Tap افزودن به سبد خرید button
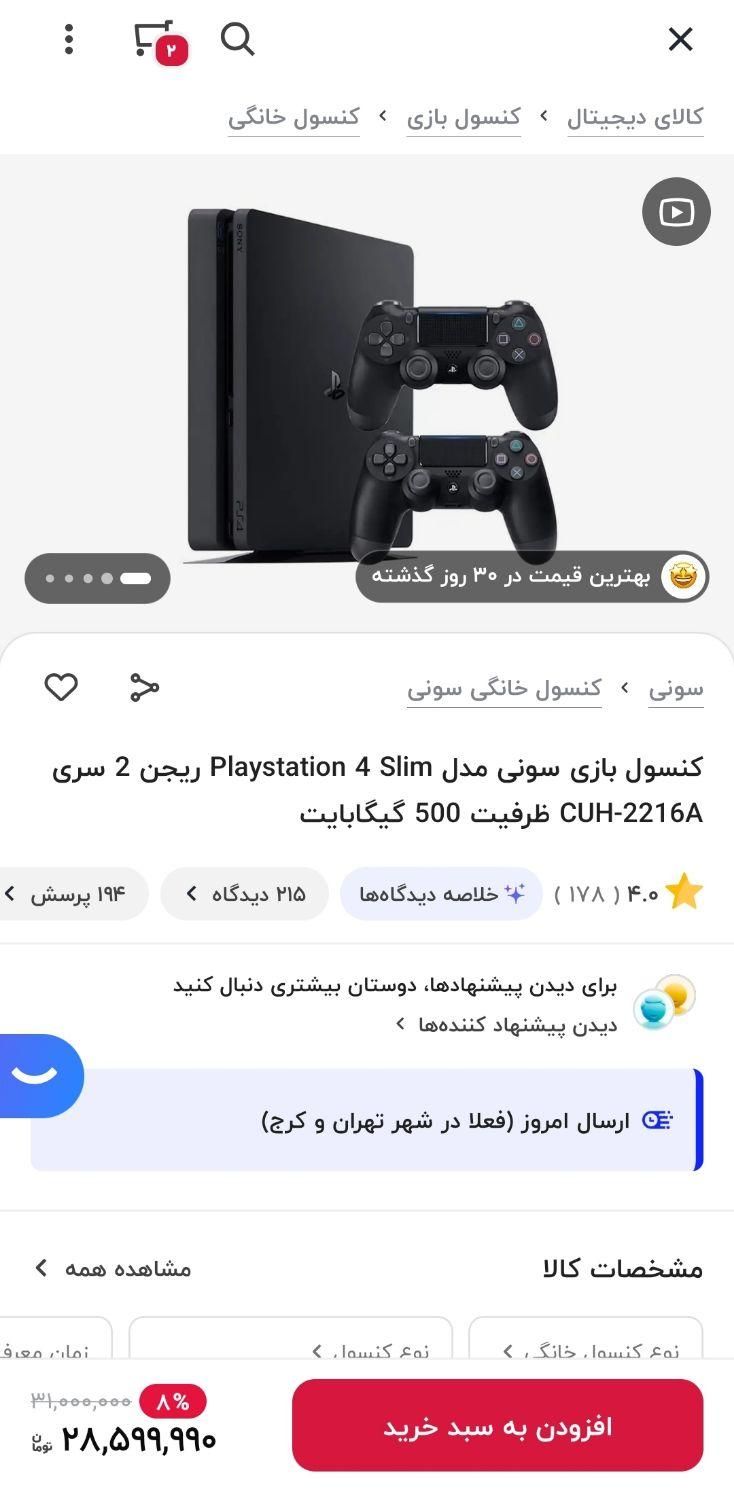Image resolution: width=734 pixels, height=1500 pixels. click(497, 1426)
